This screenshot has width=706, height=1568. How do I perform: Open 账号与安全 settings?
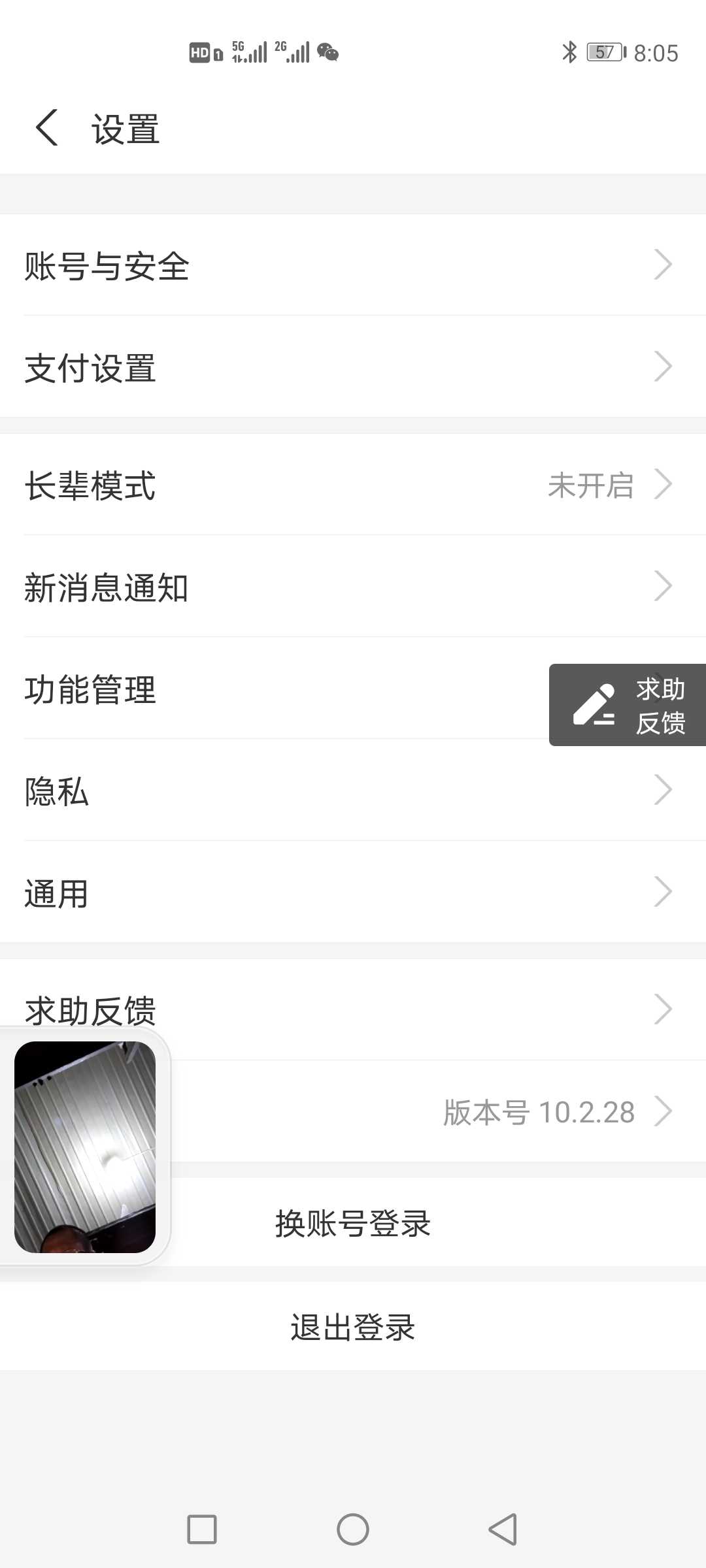[x=353, y=265]
